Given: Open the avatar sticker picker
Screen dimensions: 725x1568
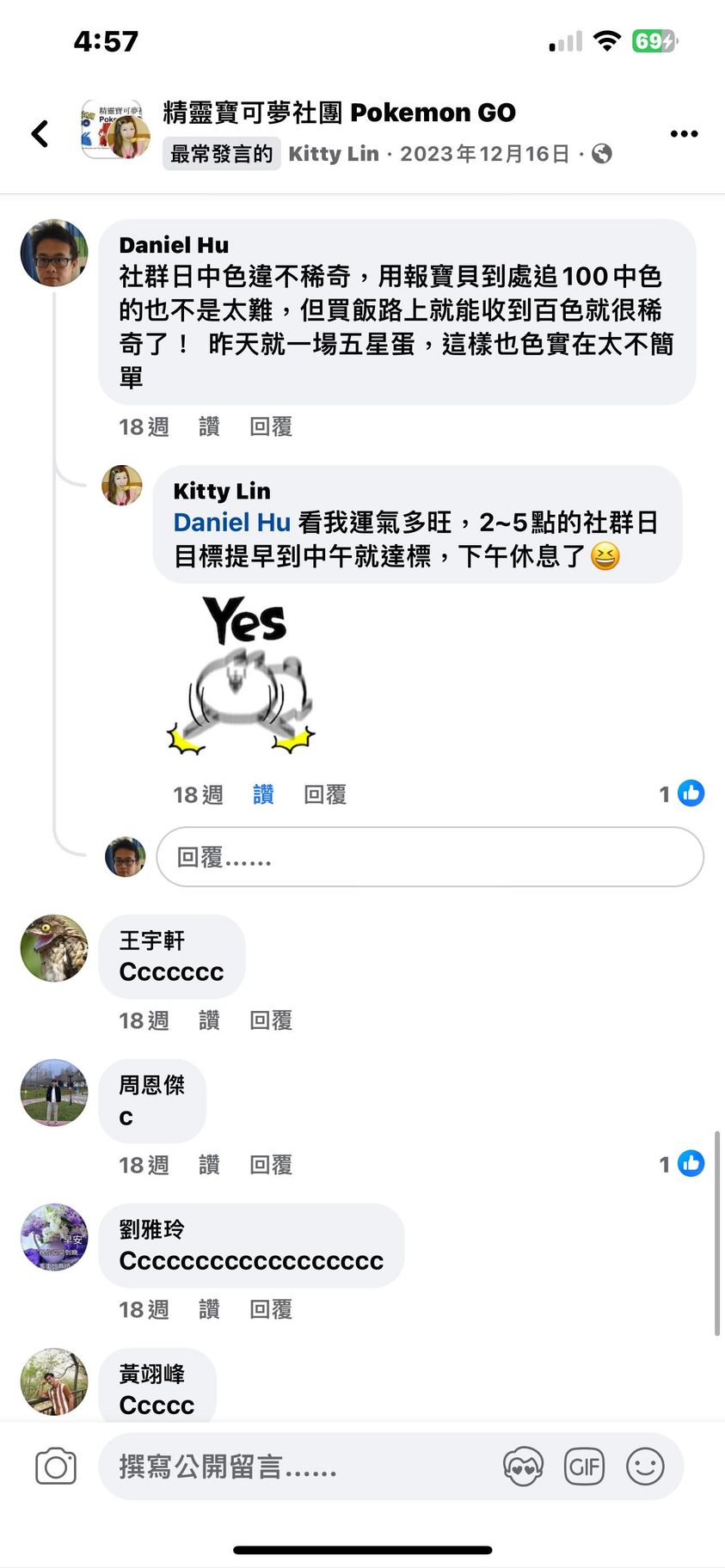Looking at the screenshot, I should pyautogui.click(x=523, y=1467).
